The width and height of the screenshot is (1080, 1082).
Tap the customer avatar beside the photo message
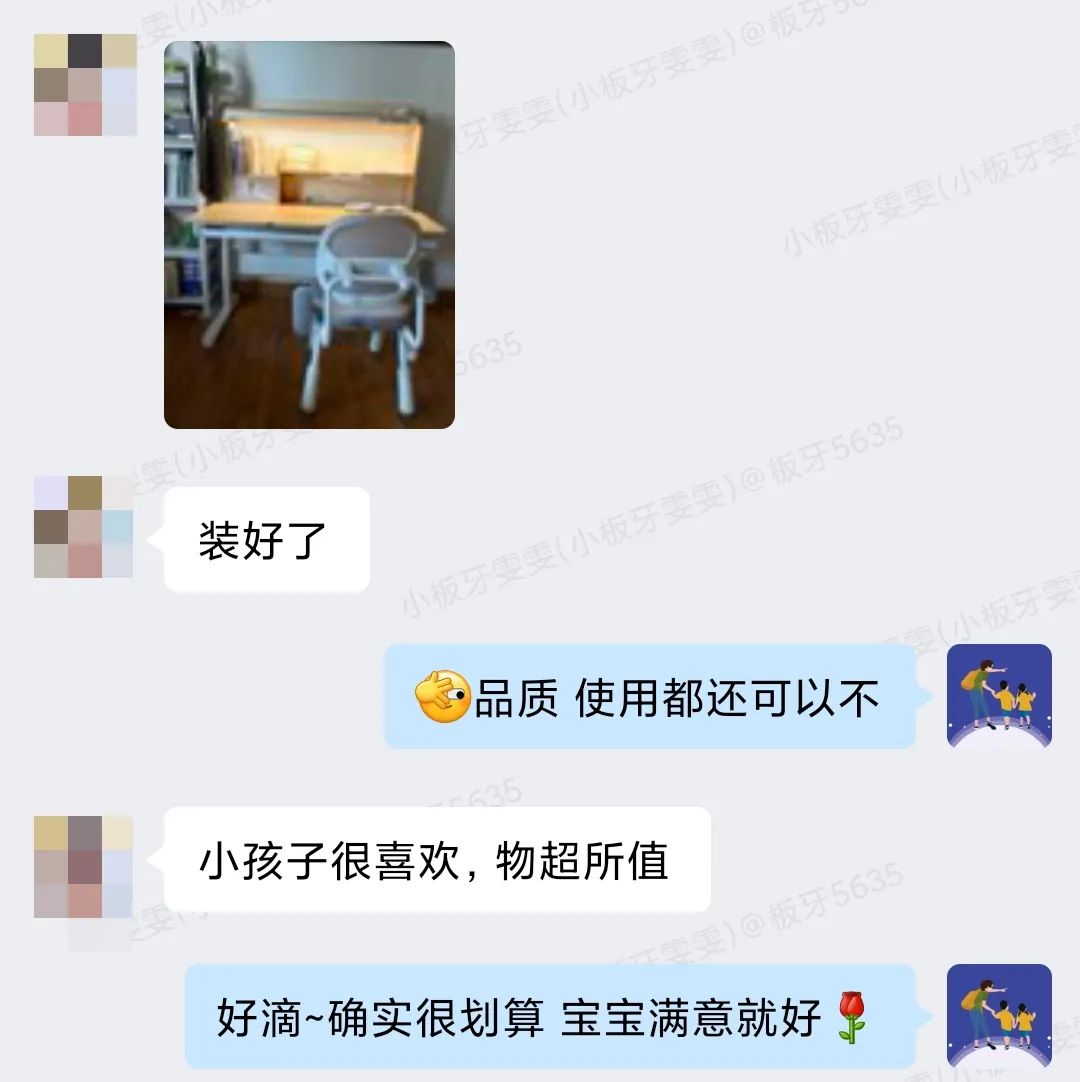[x=85, y=85]
